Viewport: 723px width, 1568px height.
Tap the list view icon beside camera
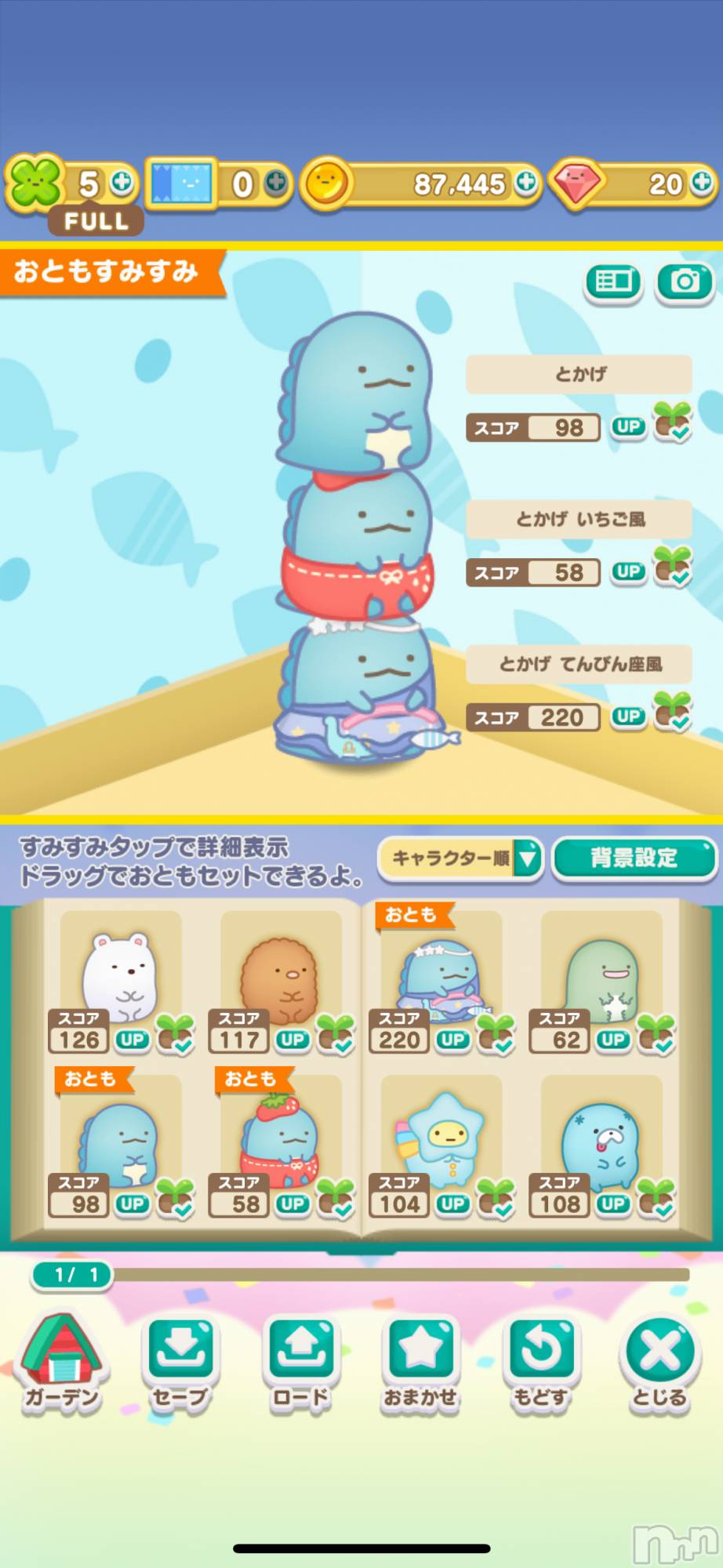pos(613,281)
